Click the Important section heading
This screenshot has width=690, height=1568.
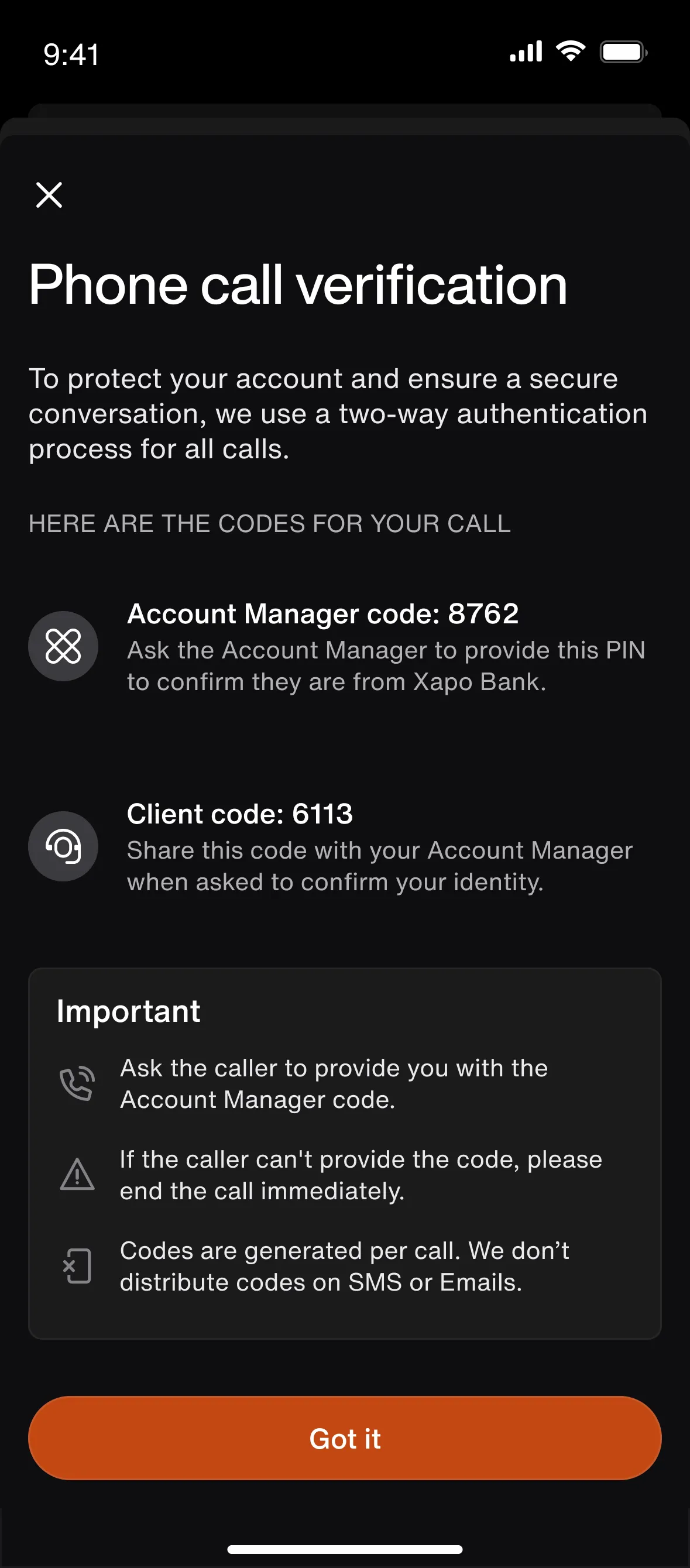(x=127, y=1010)
